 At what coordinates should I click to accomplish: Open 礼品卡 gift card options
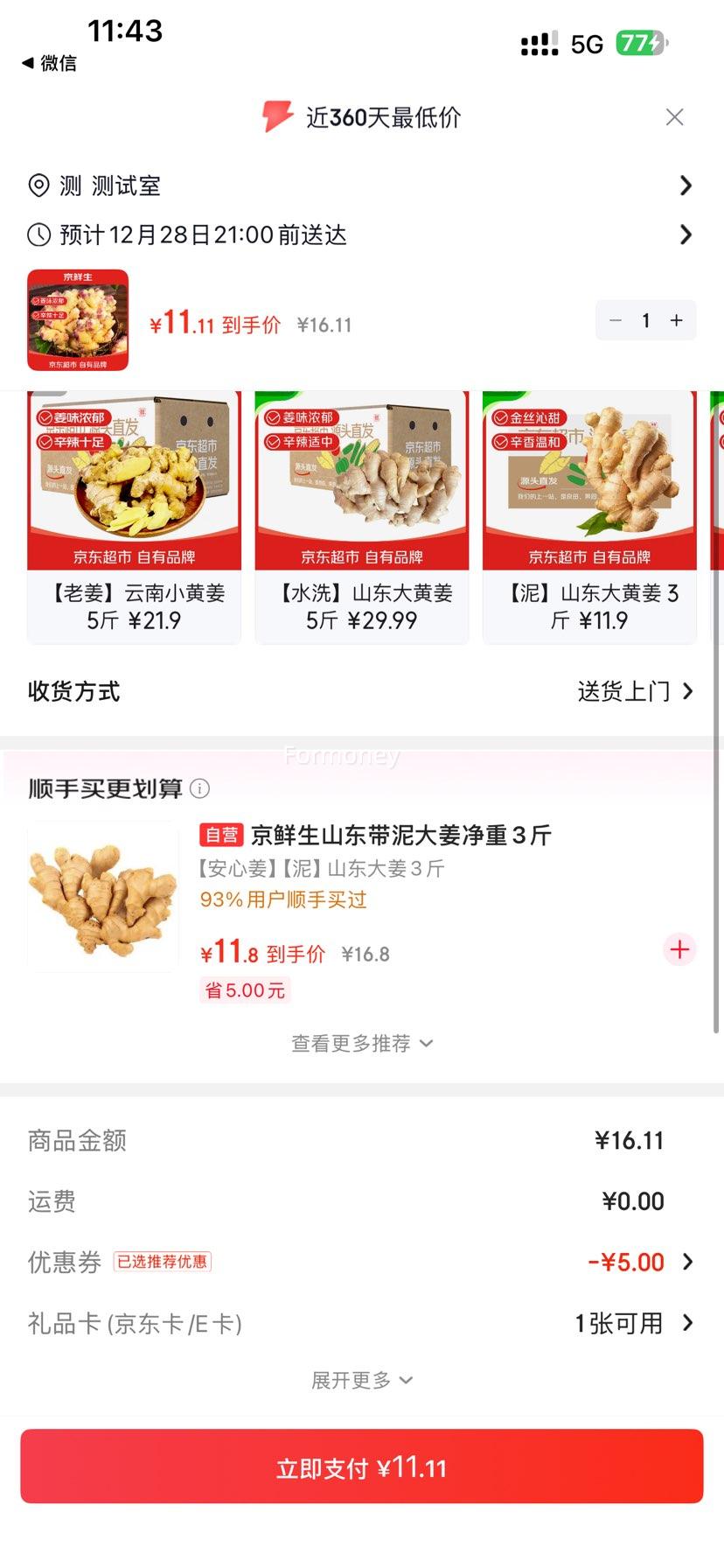tap(687, 1324)
